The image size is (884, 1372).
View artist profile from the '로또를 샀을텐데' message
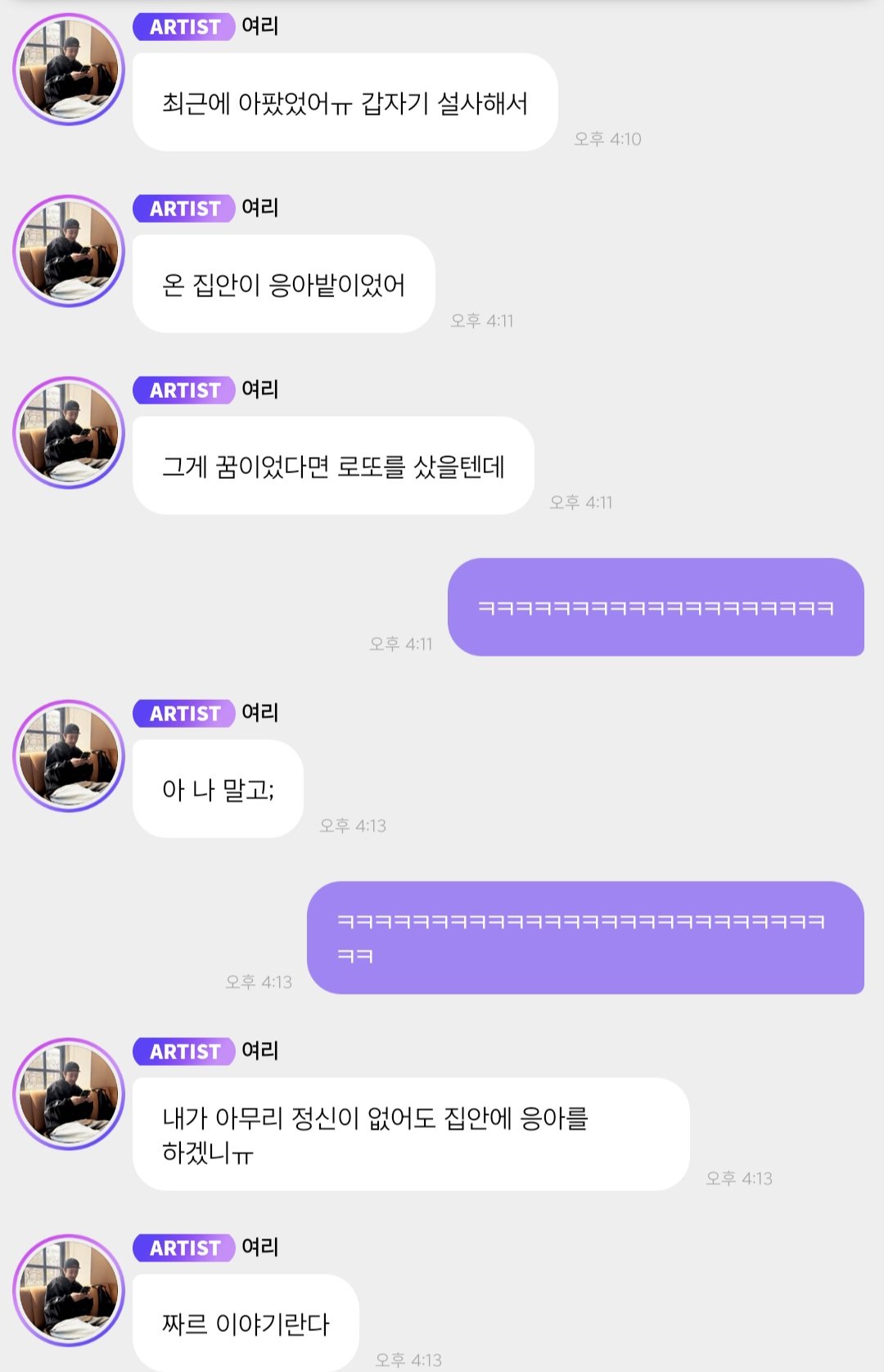[69, 433]
